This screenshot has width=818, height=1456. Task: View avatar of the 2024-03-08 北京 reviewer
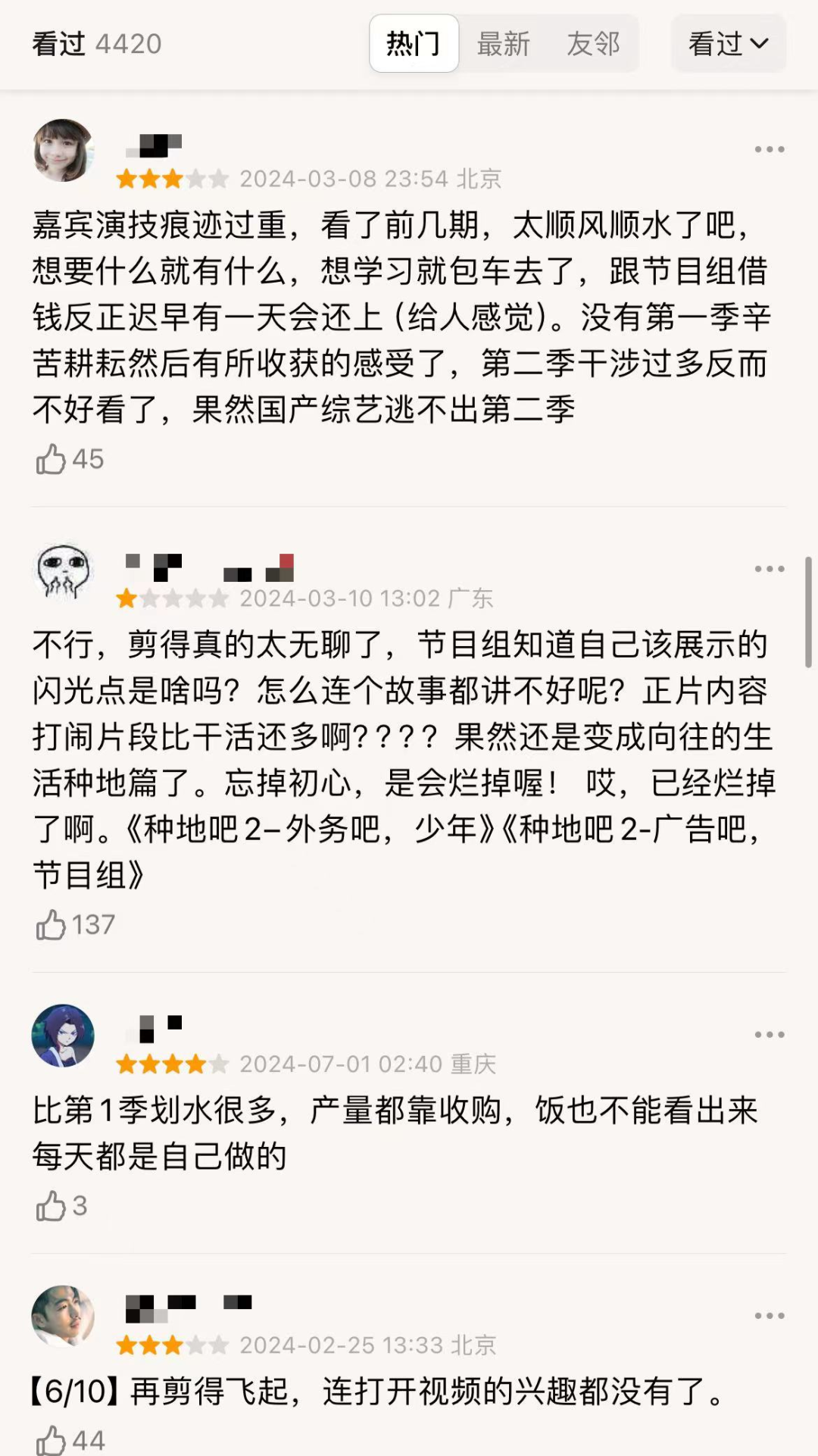tap(63, 150)
